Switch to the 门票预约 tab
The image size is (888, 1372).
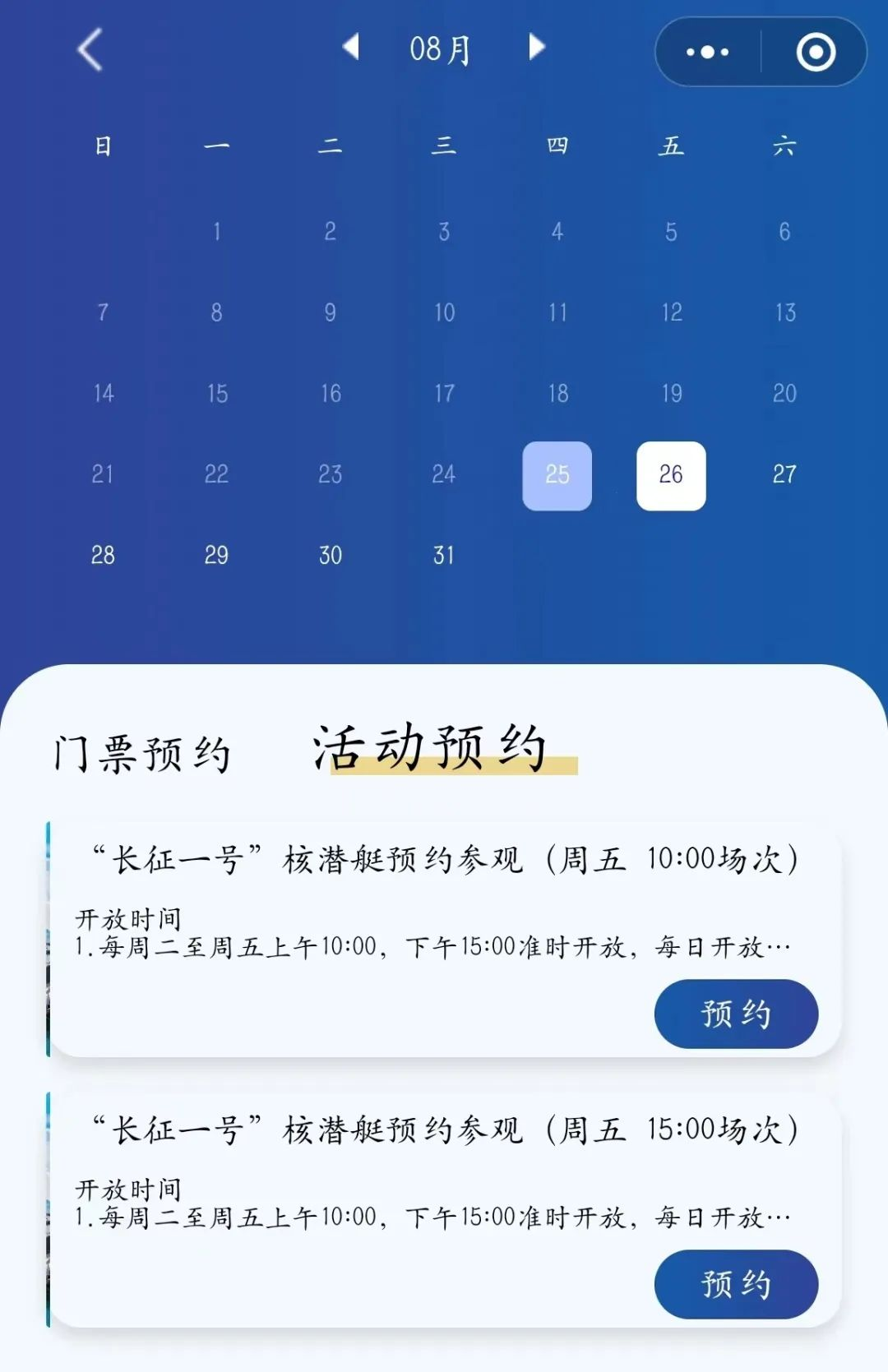point(141,753)
